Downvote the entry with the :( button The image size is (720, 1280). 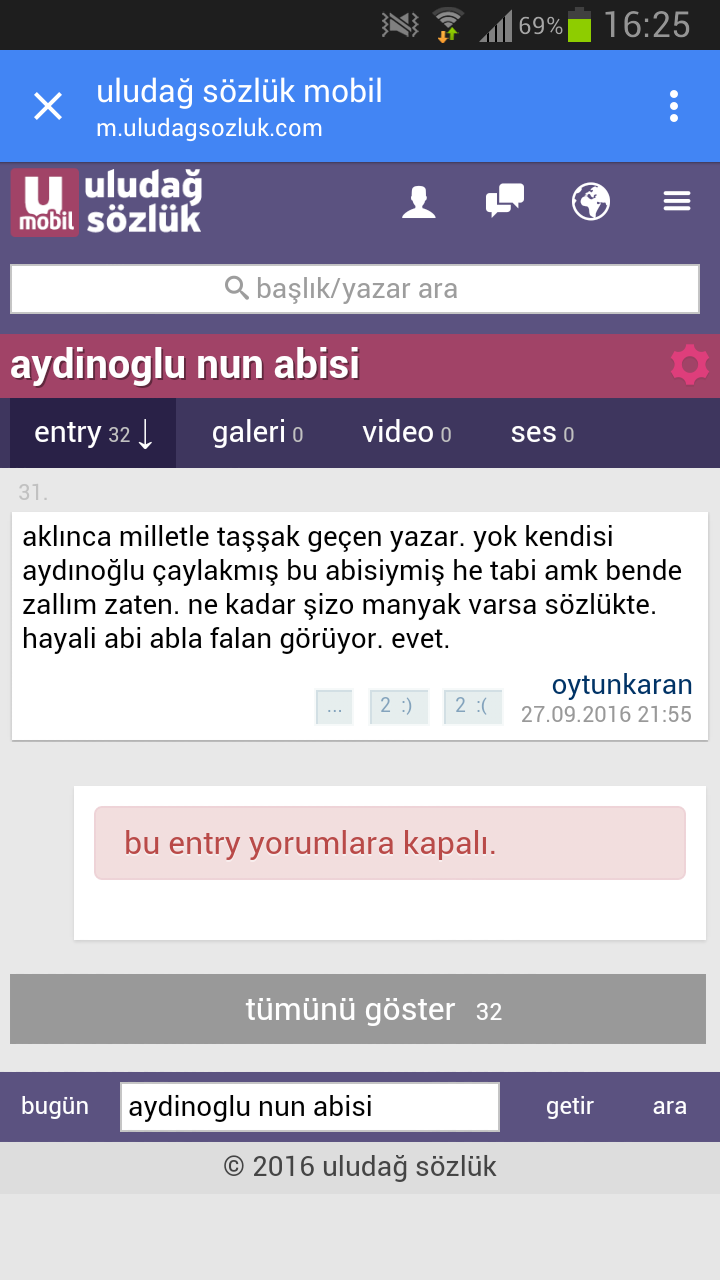pyautogui.click(x=472, y=706)
